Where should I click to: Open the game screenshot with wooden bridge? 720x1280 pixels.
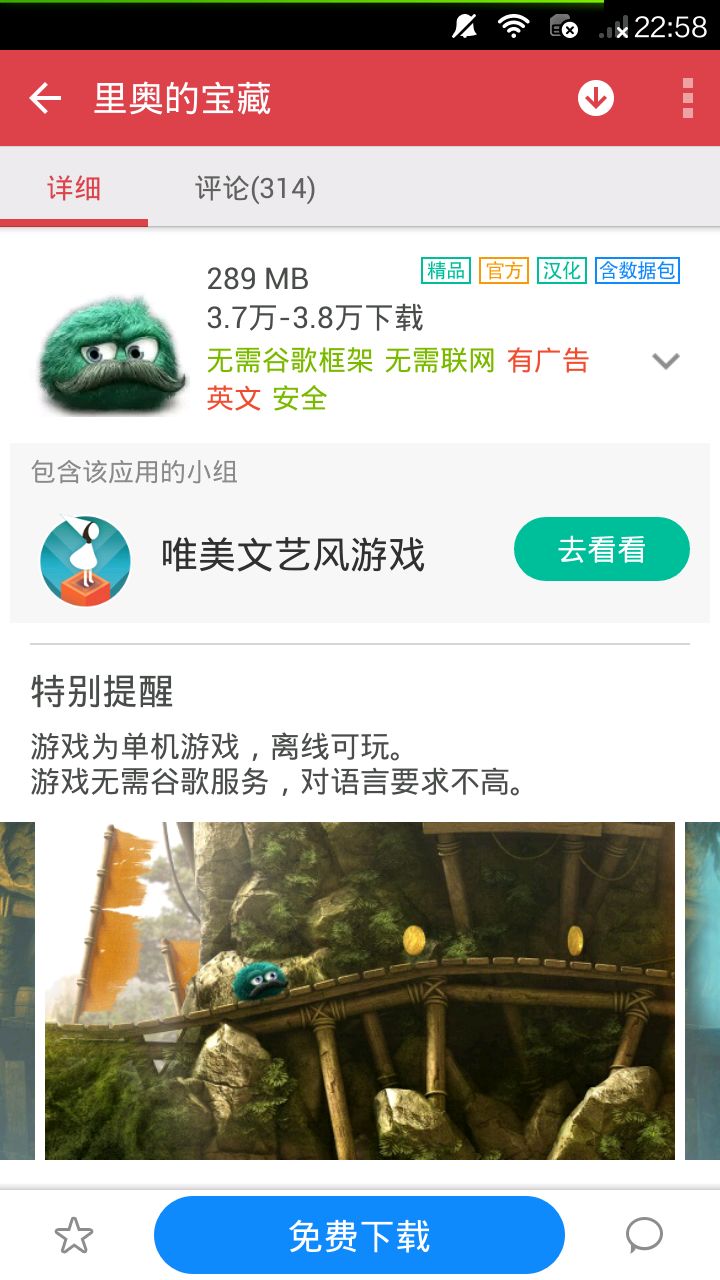(x=360, y=990)
